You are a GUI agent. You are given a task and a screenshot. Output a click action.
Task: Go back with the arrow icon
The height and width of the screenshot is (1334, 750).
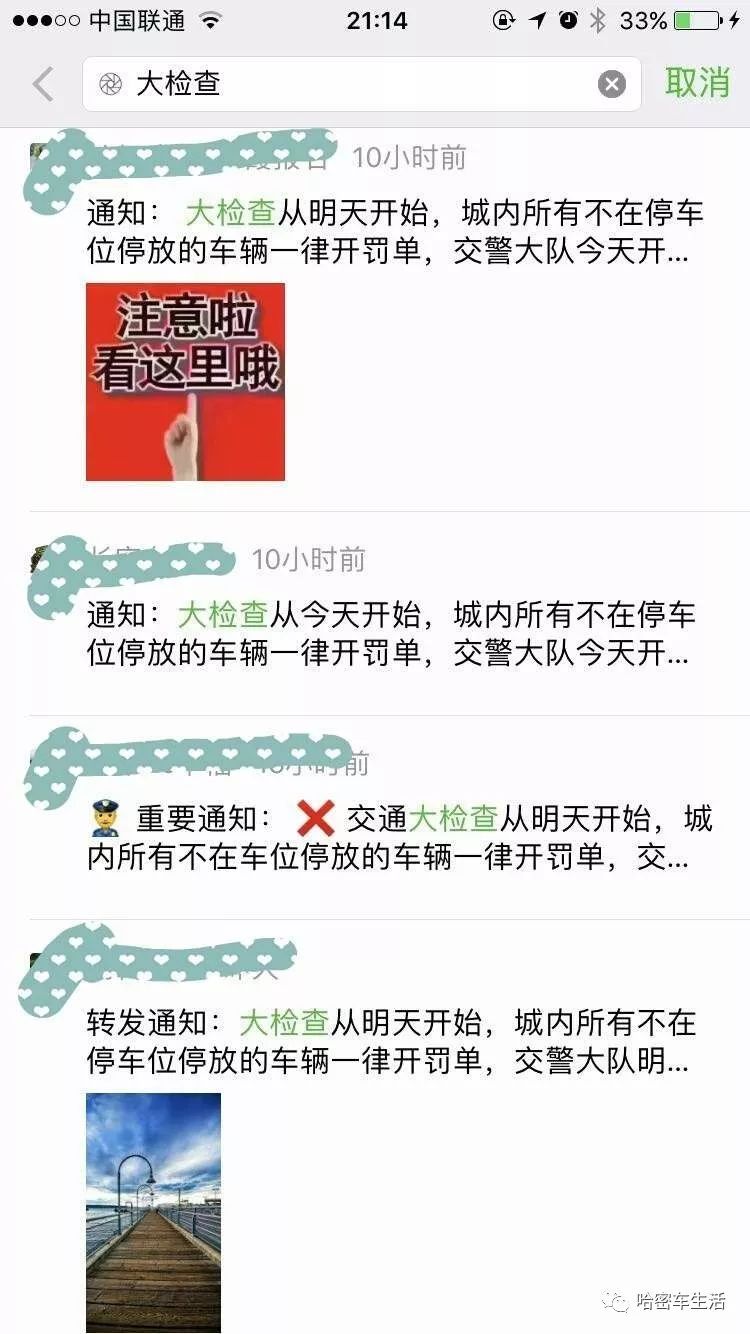42,84
